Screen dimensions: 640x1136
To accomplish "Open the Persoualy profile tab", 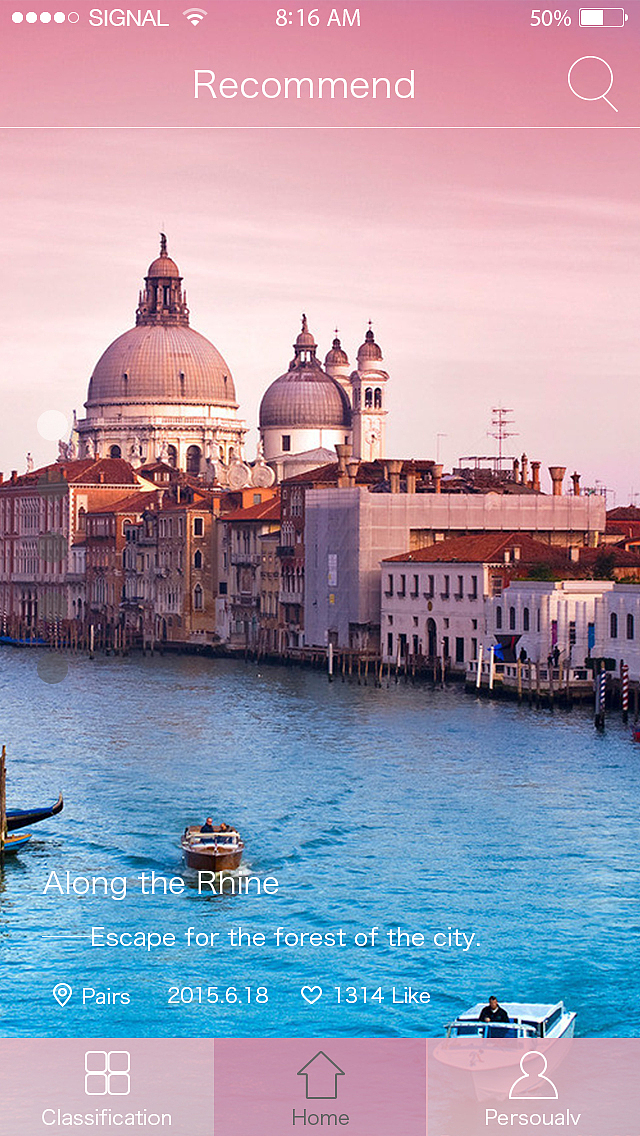I will click(x=533, y=1087).
